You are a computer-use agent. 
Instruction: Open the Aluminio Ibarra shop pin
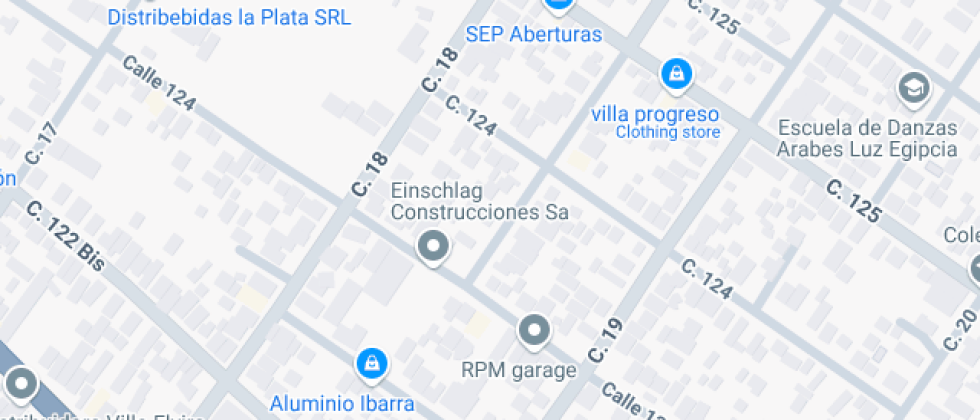tap(371, 363)
